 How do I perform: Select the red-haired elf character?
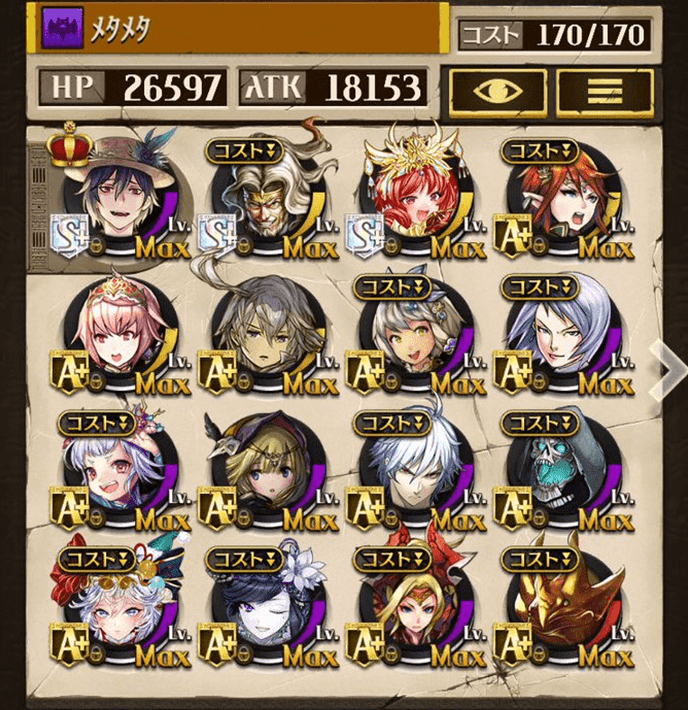click(x=558, y=197)
